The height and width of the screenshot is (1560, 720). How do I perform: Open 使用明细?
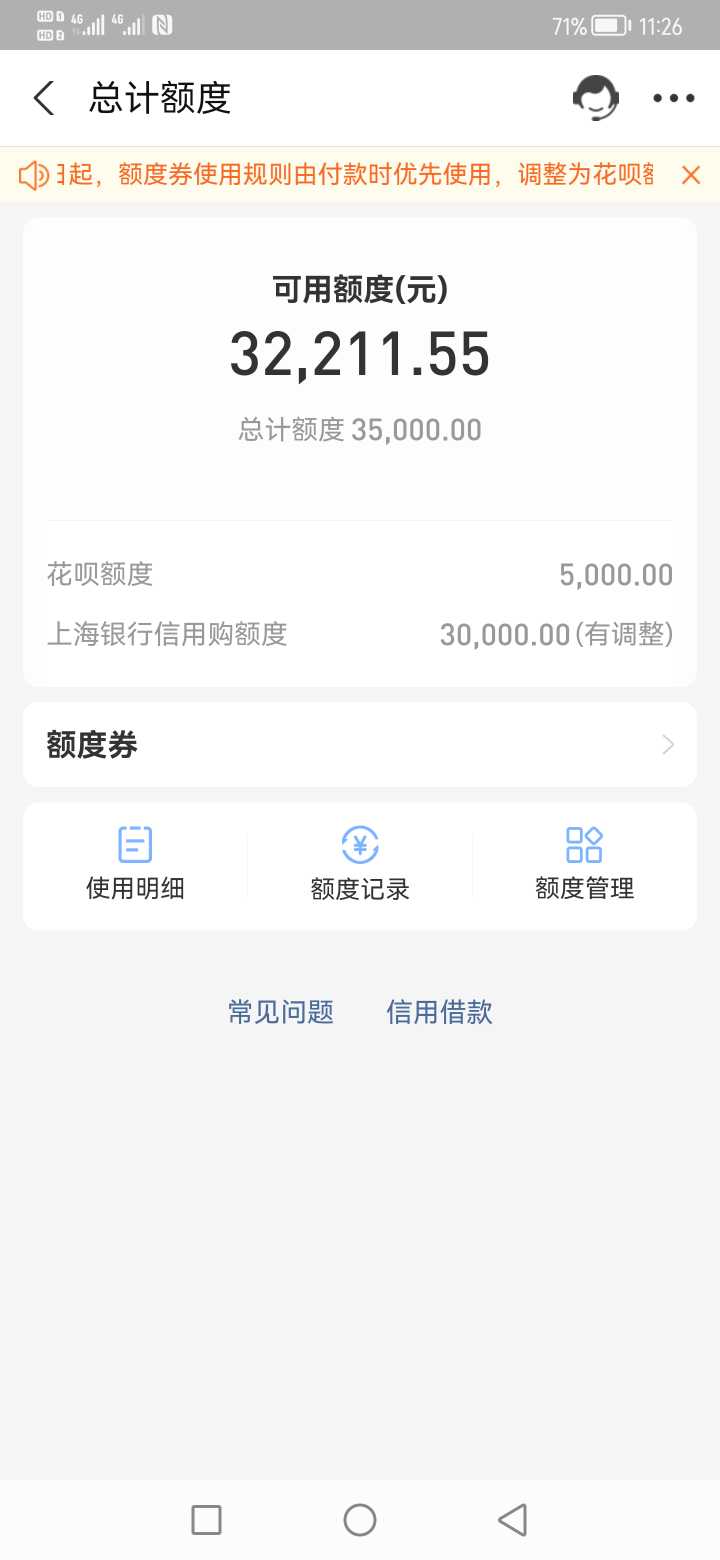(x=135, y=864)
